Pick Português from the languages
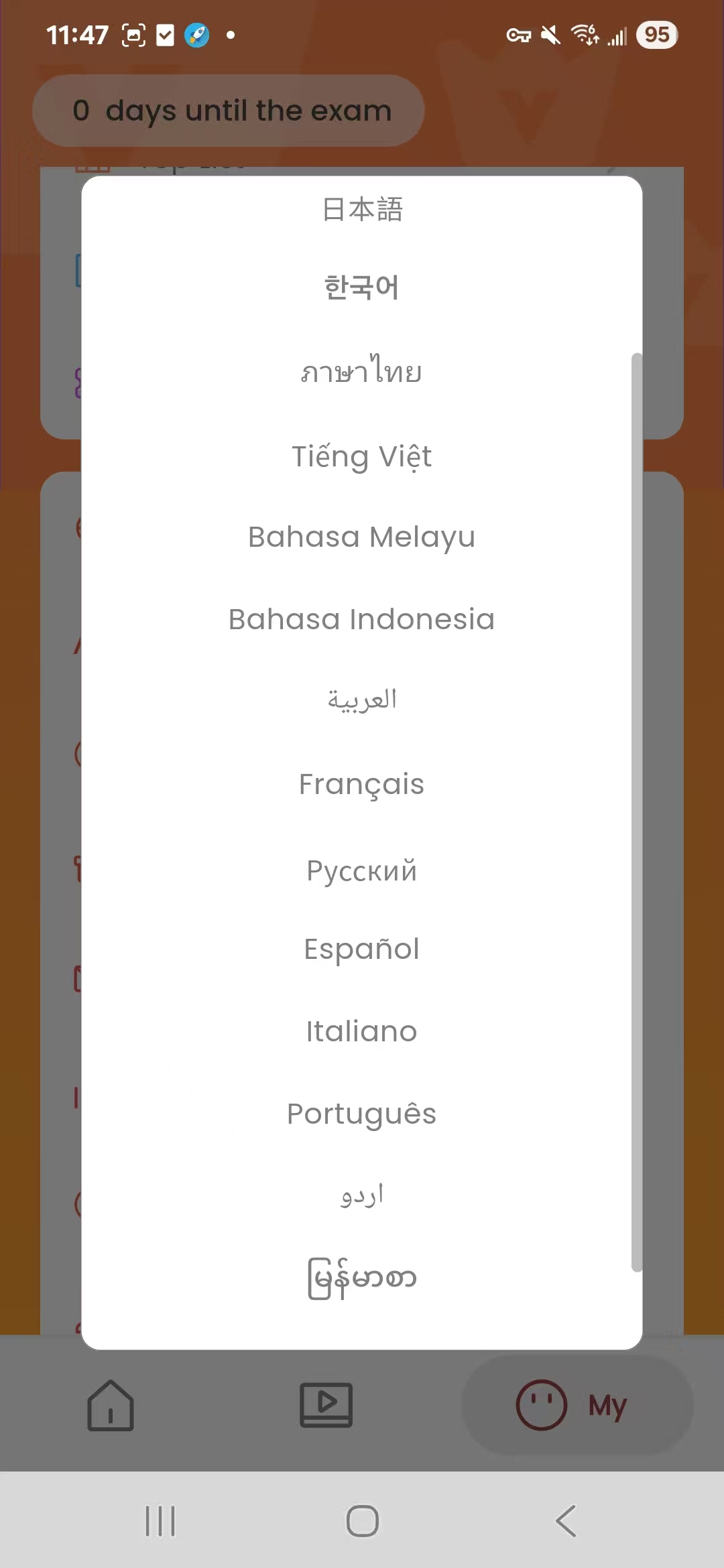Image resolution: width=724 pixels, height=1568 pixels. 362,1114
